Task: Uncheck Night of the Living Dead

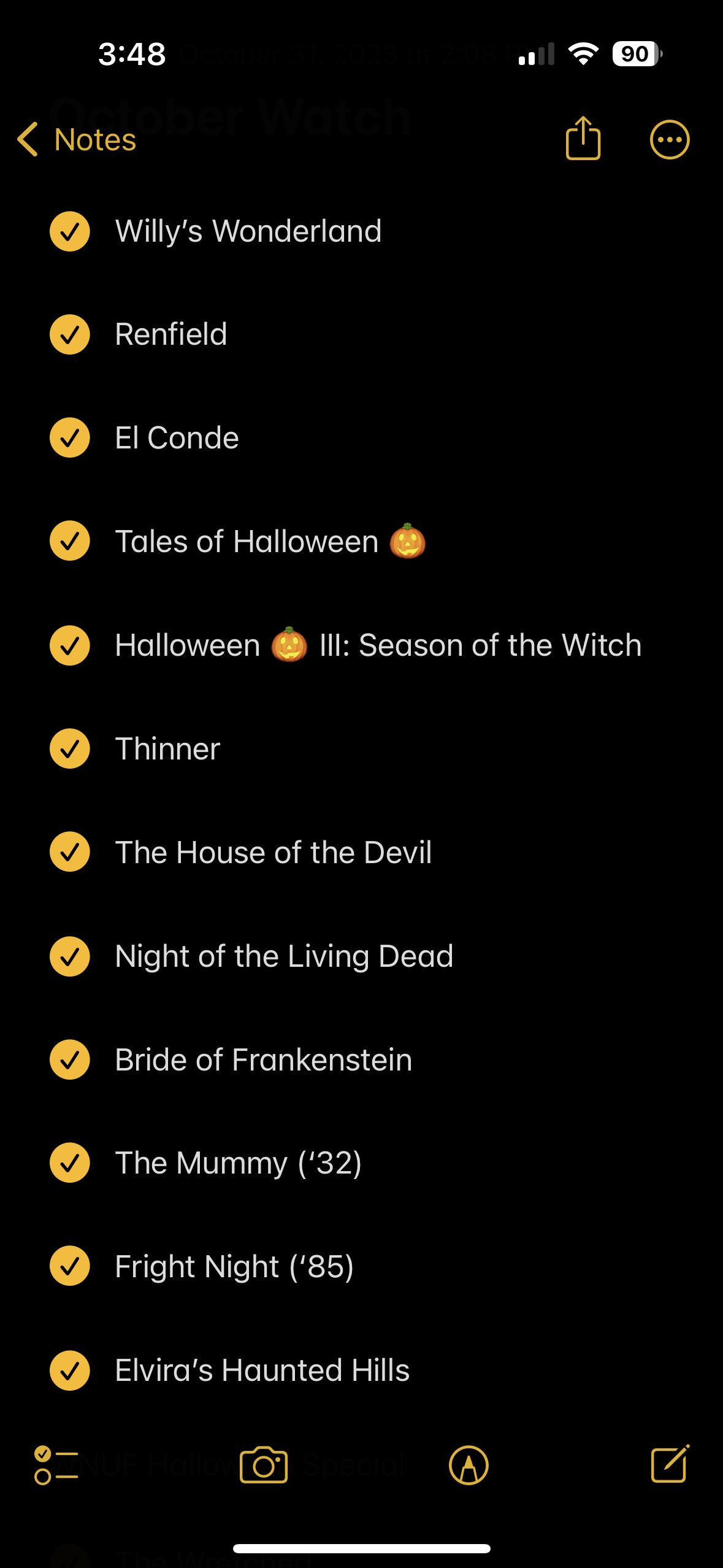Action: [x=70, y=956]
